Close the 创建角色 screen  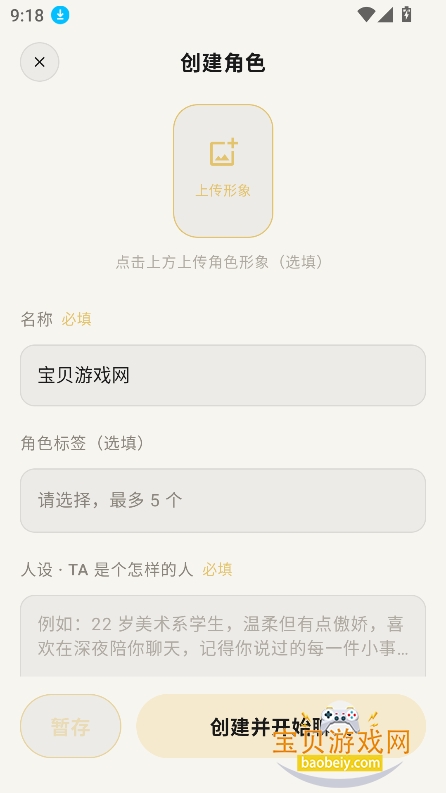coord(39,62)
